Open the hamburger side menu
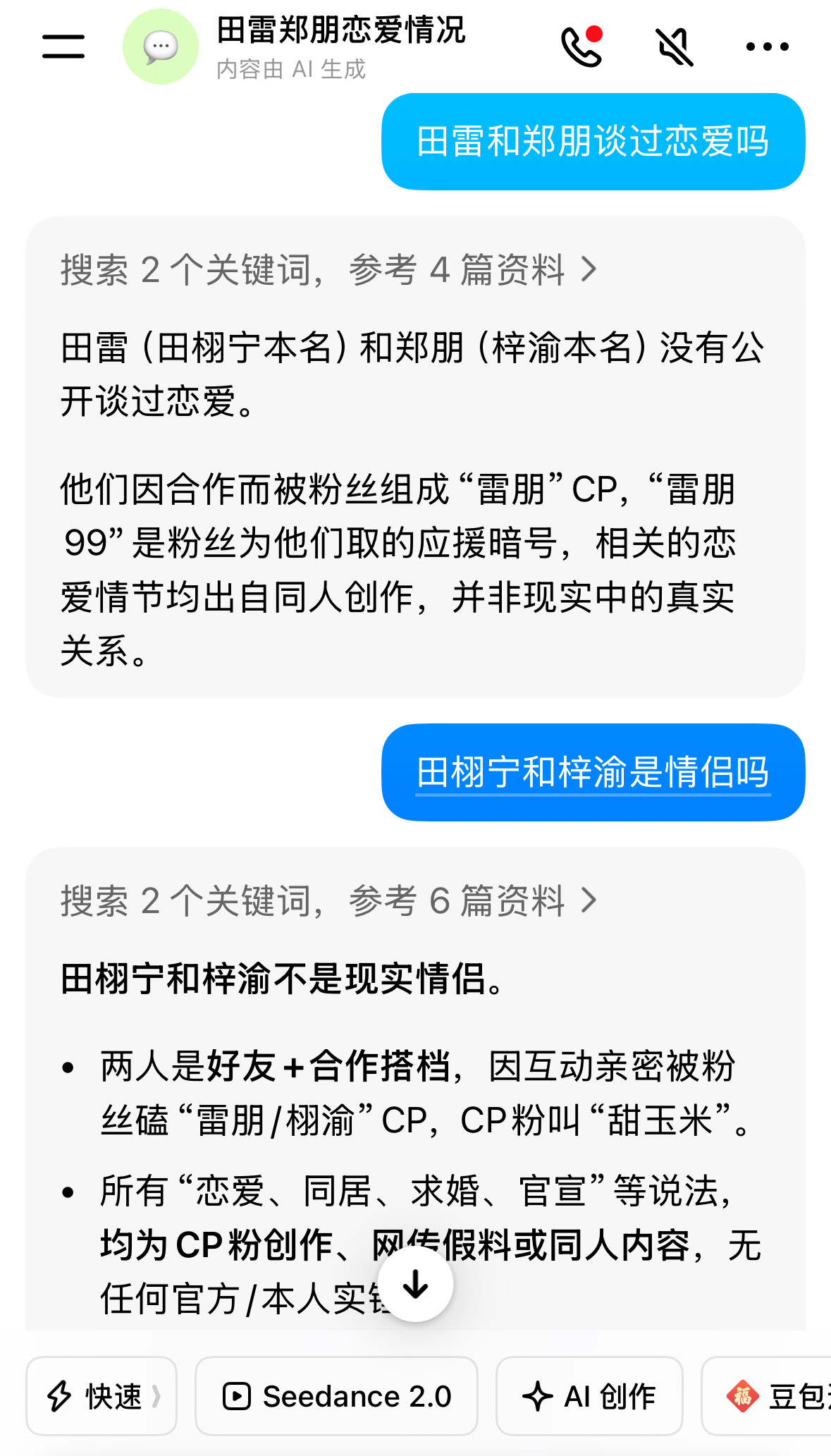831x1456 pixels. (63, 47)
